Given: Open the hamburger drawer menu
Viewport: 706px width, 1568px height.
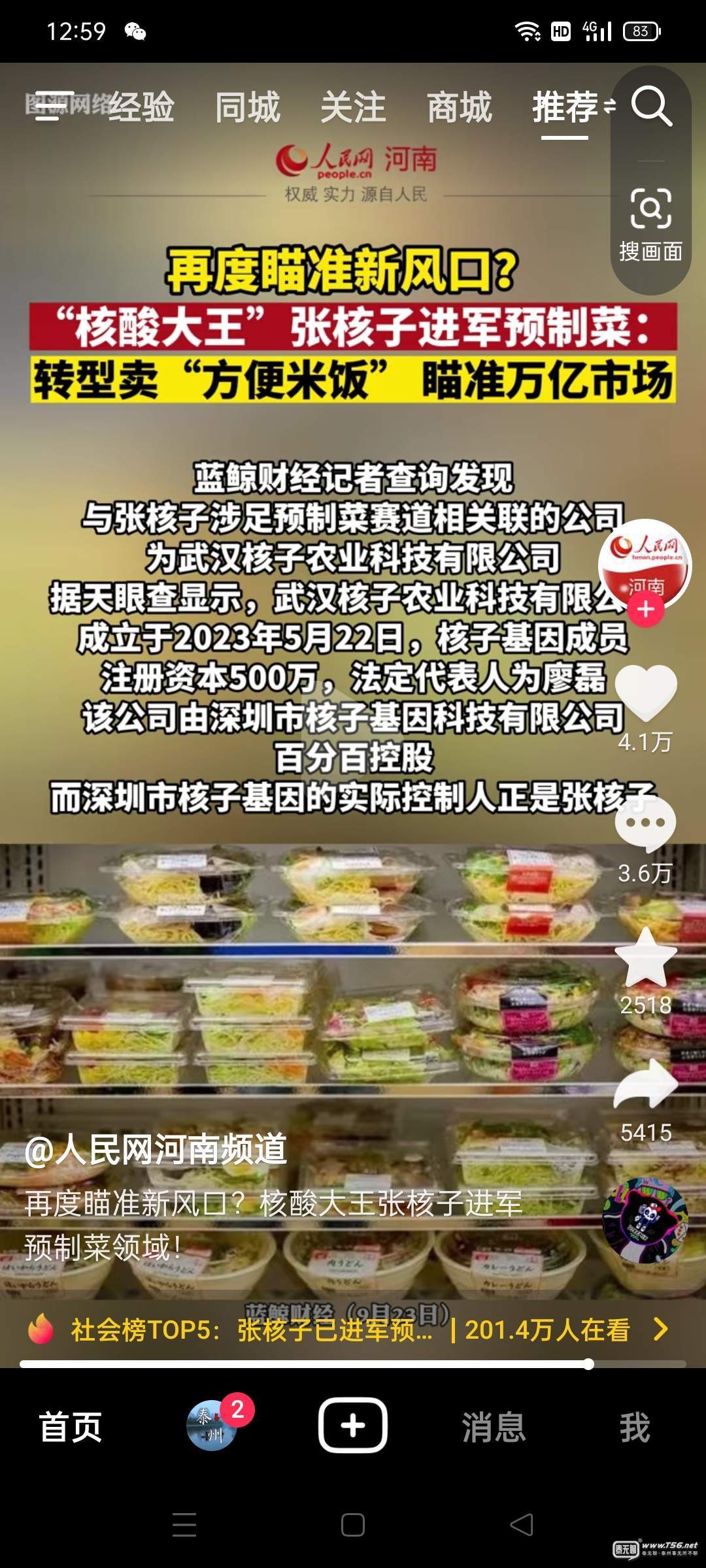Looking at the screenshot, I should point(54,106).
